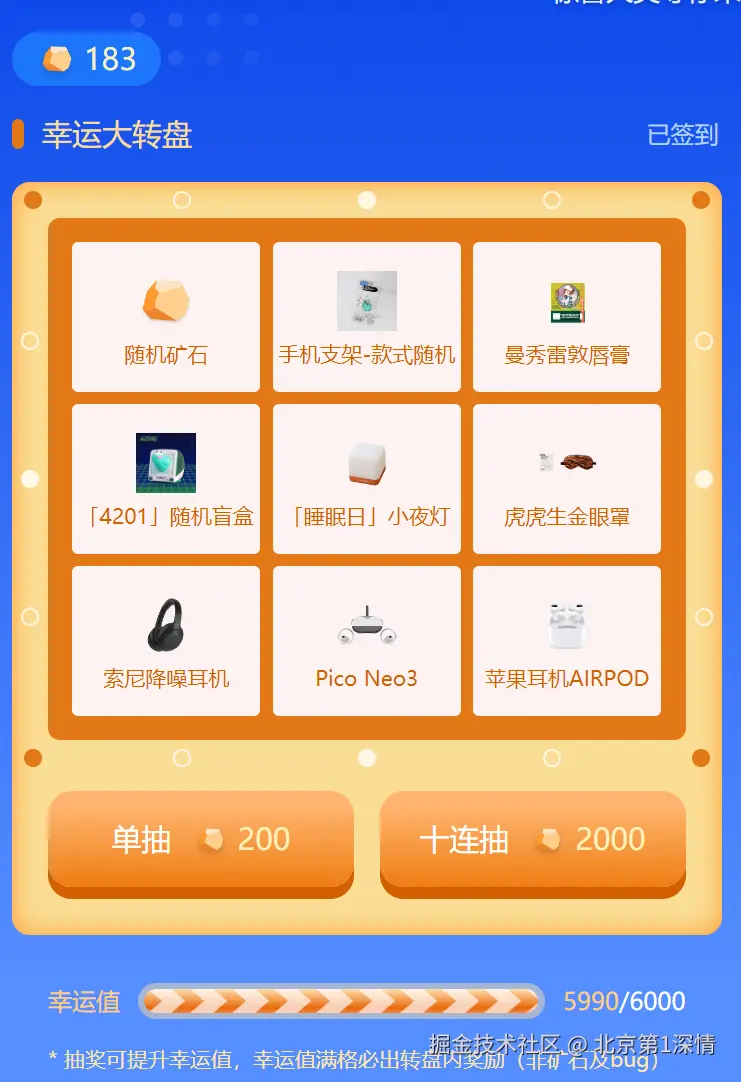The height and width of the screenshot is (1082, 741).
Task: Click the Pico Neo3 VR headset icon
Action: [x=366, y=624]
